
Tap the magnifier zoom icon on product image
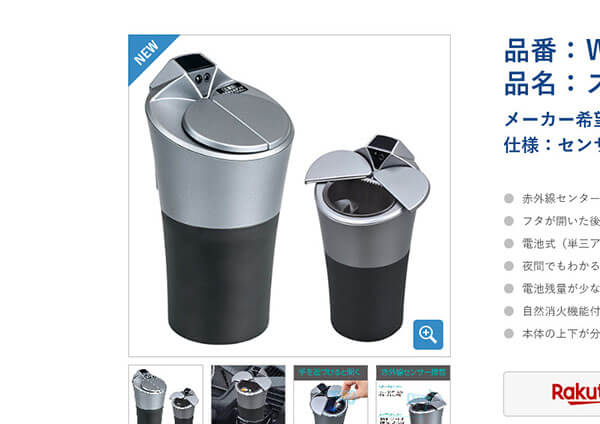point(428,334)
